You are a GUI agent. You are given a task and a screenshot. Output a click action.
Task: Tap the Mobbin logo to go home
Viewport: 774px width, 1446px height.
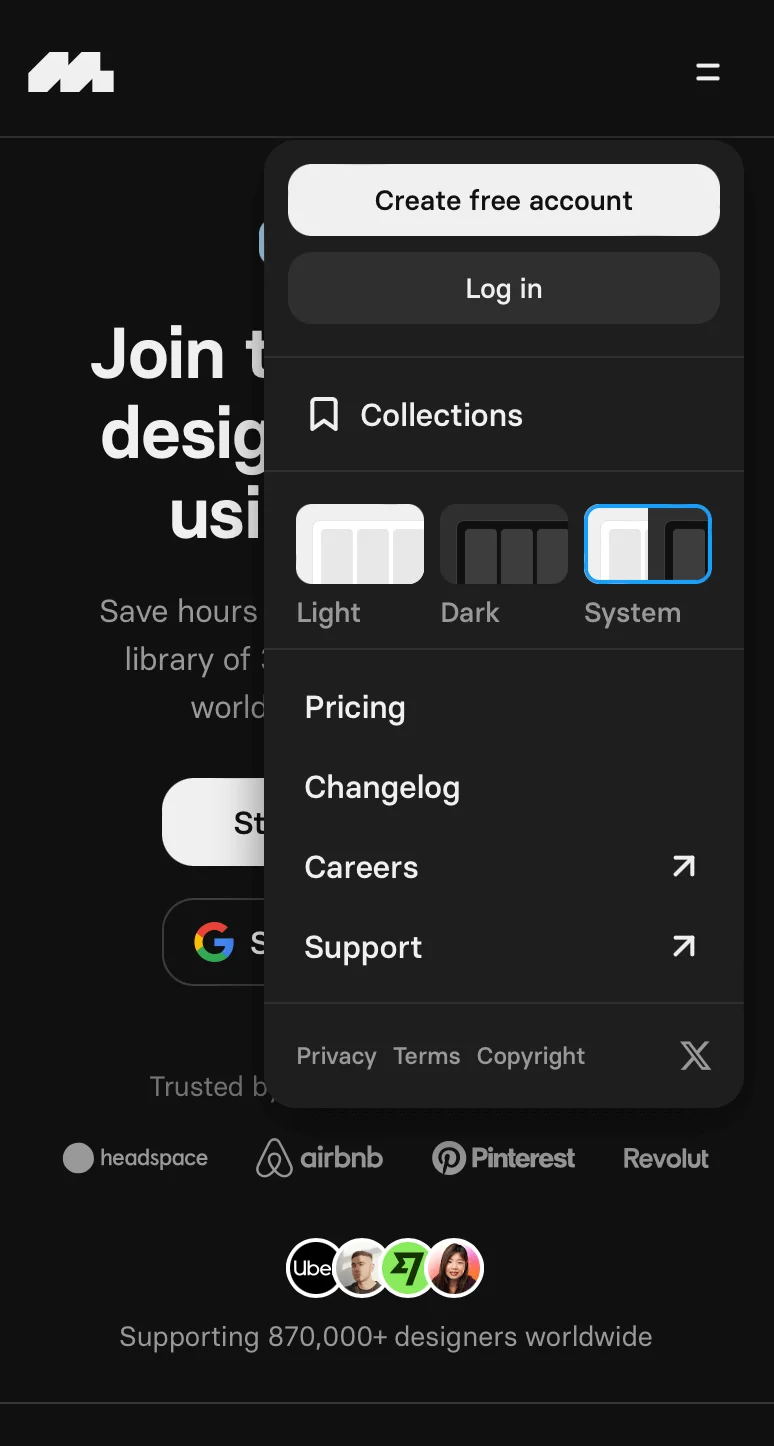(x=71, y=73)
